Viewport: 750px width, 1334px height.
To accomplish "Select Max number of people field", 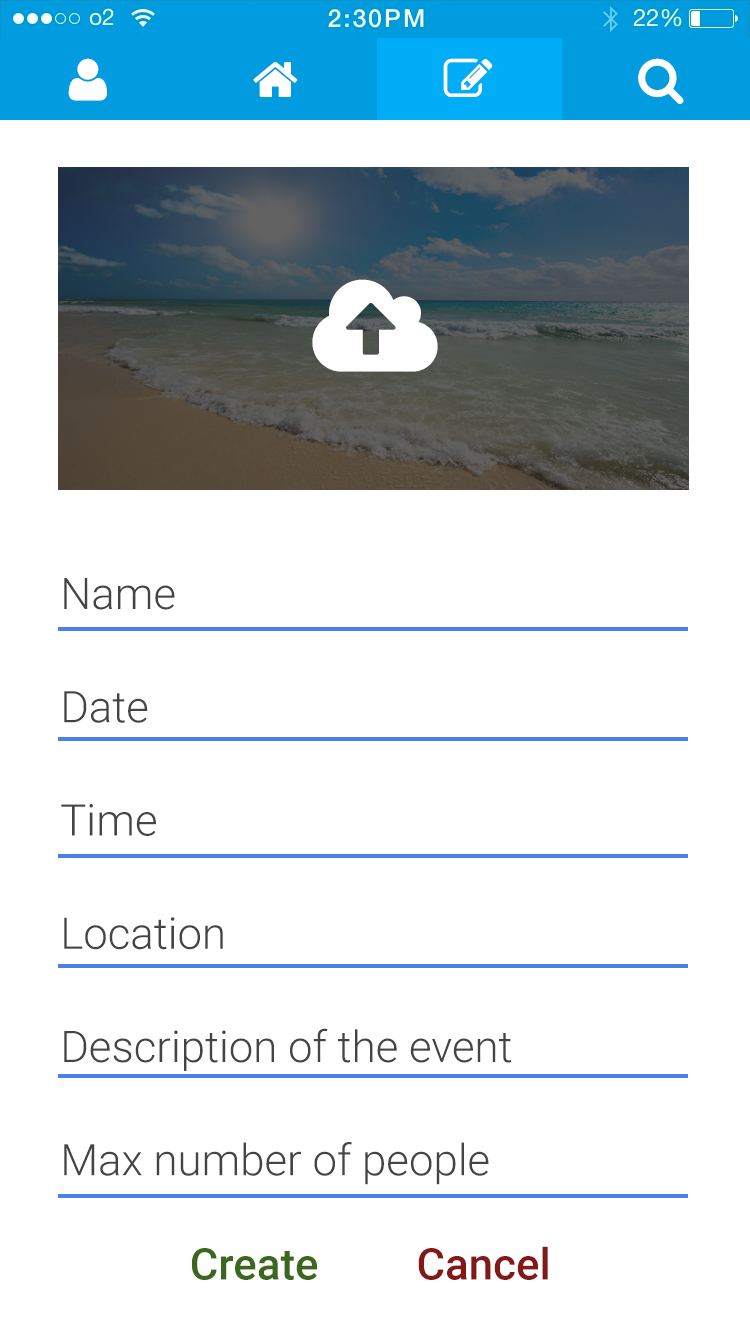I will 373,1162.
